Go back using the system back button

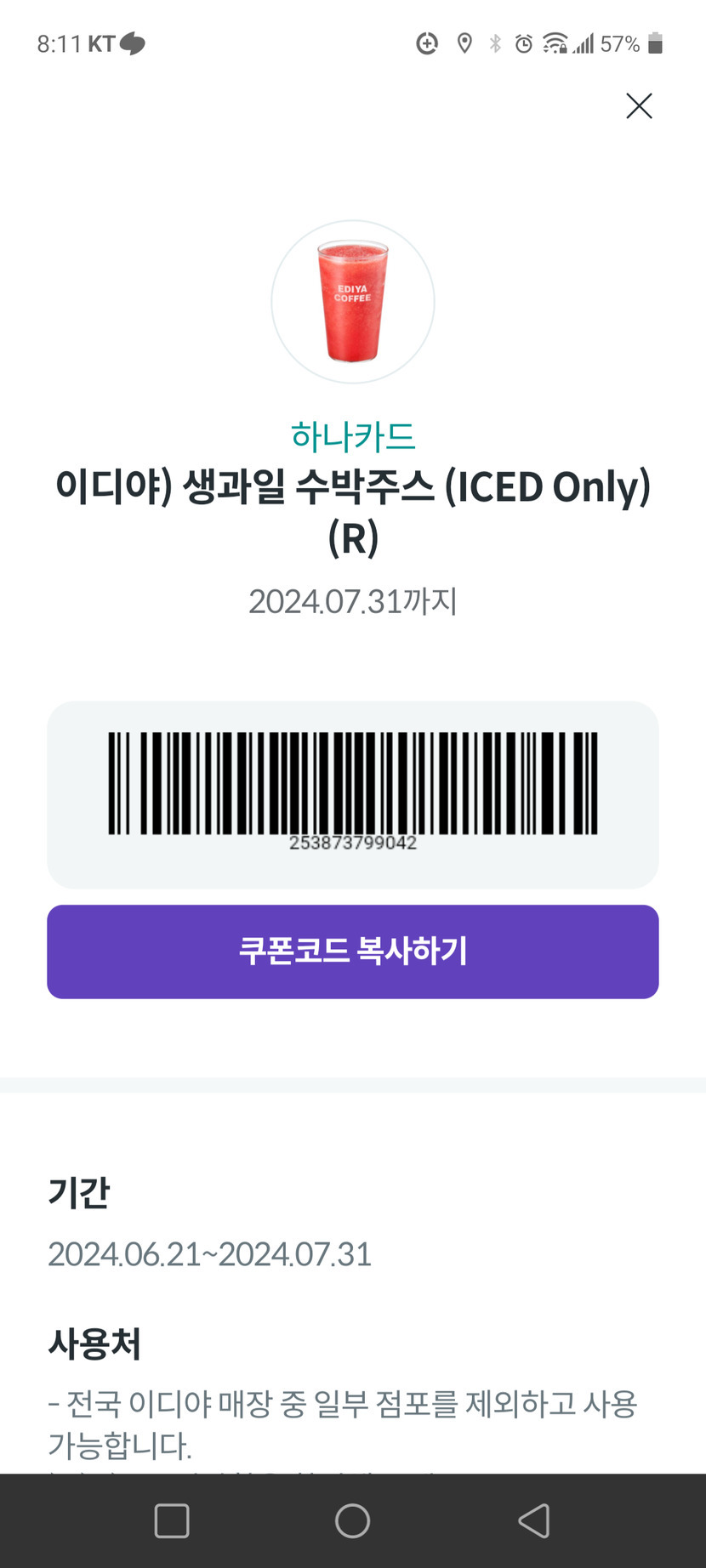(534, 1520)
